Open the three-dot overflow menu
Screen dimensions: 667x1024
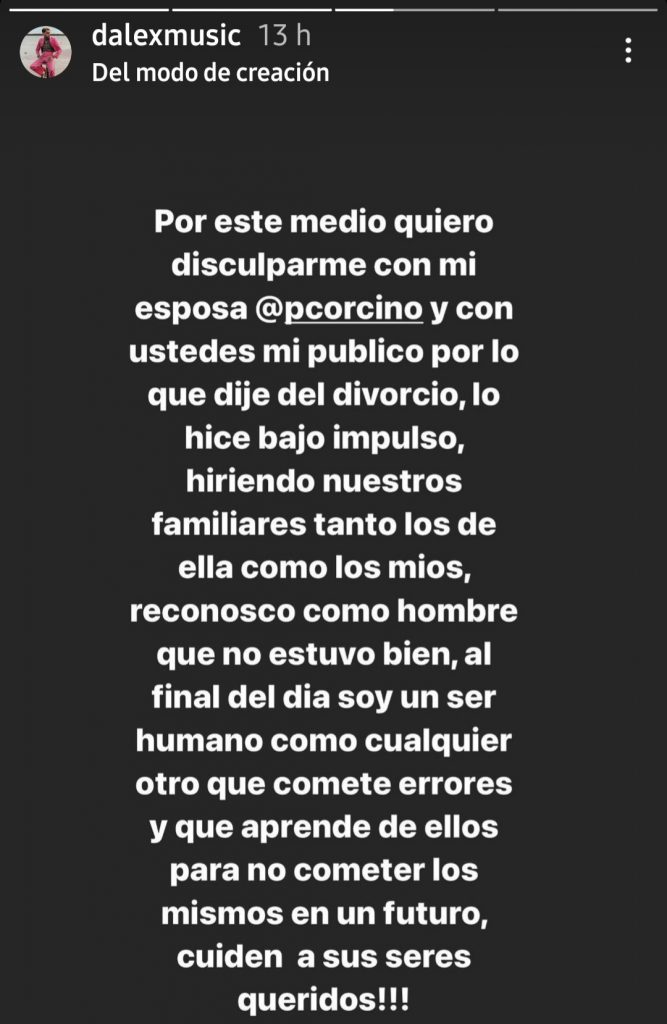pyautogui.click(x=628, y=50)
